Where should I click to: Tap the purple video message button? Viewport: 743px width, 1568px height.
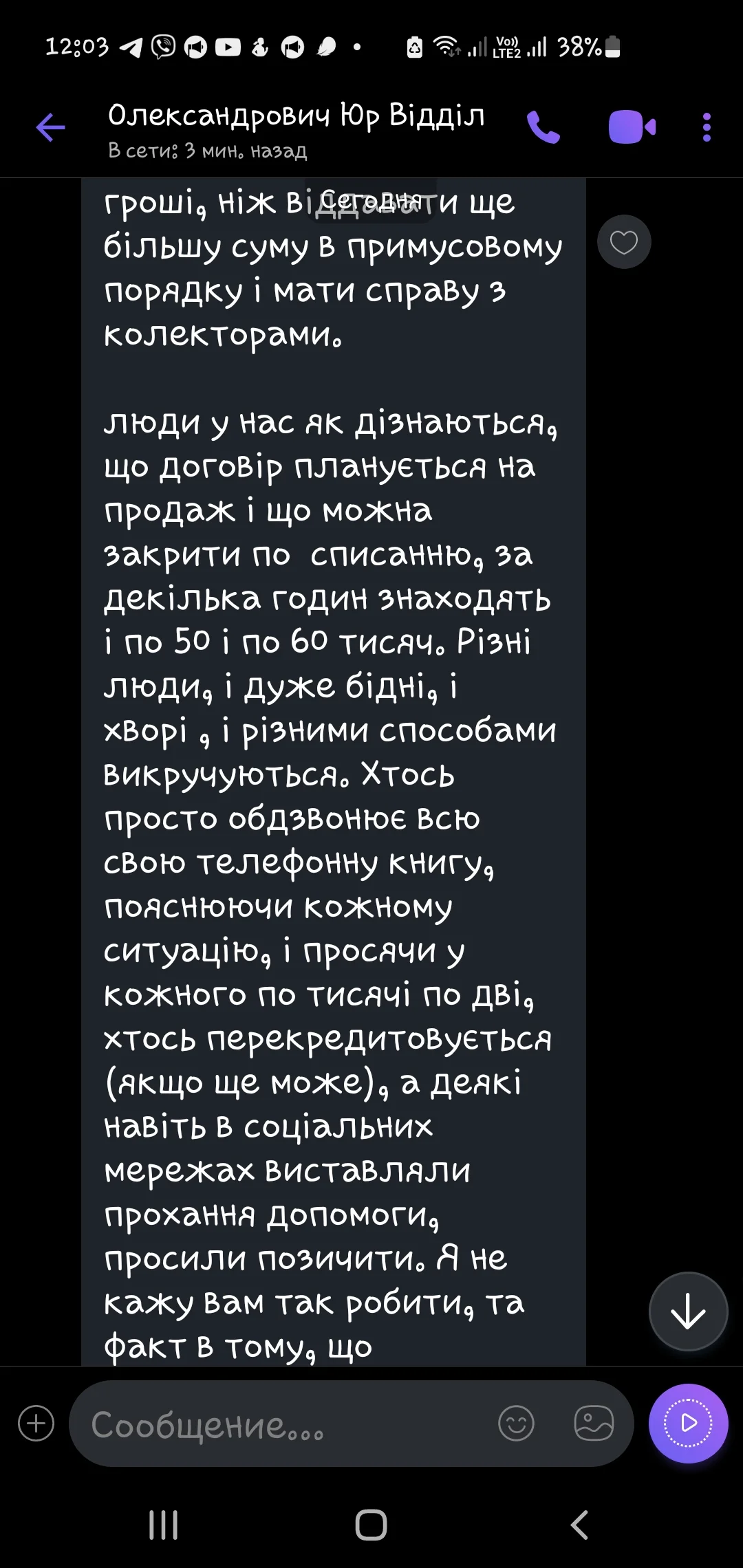[688, 1424]
